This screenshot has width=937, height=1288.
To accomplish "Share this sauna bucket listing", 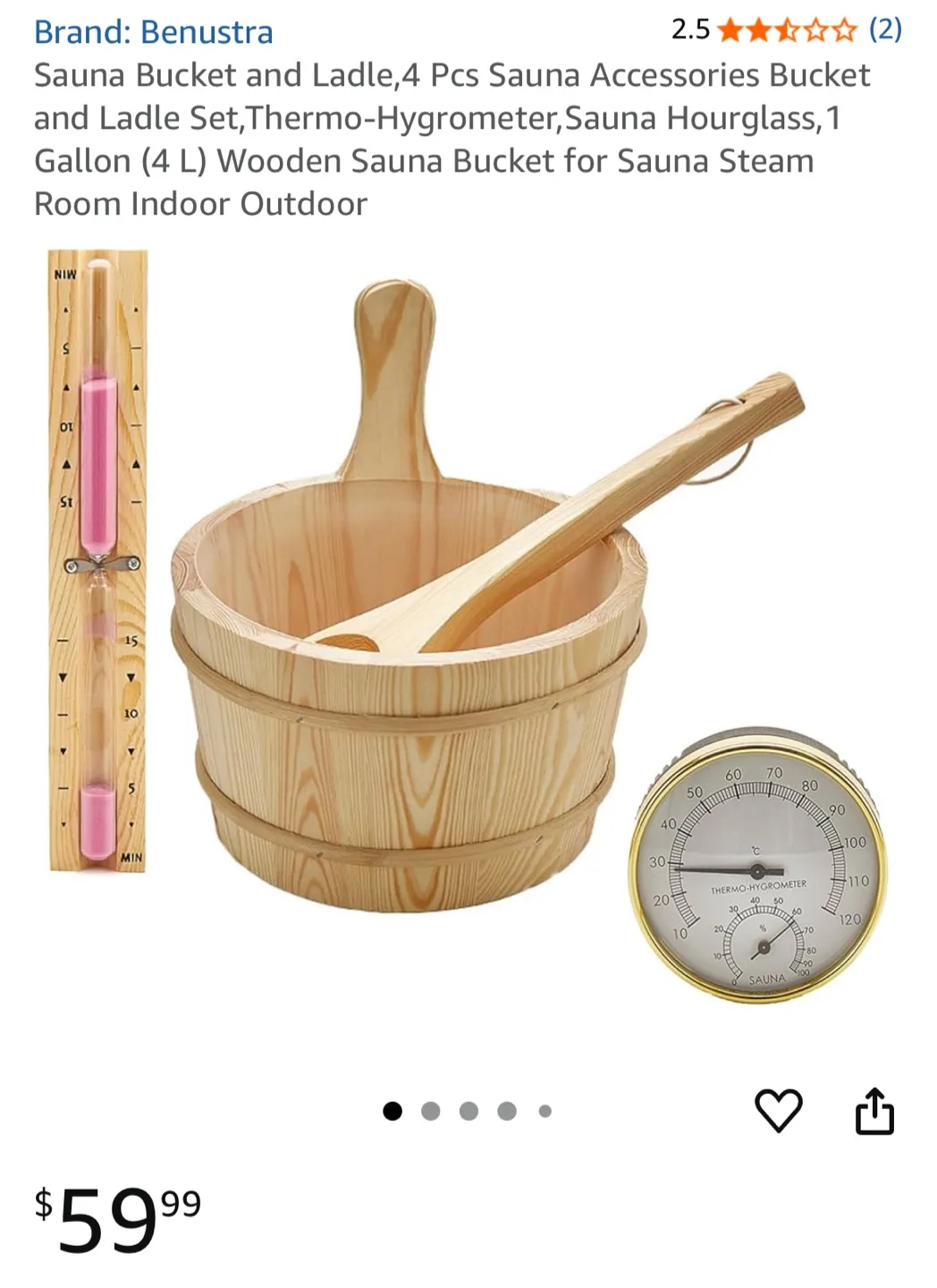I will 874,1111.
